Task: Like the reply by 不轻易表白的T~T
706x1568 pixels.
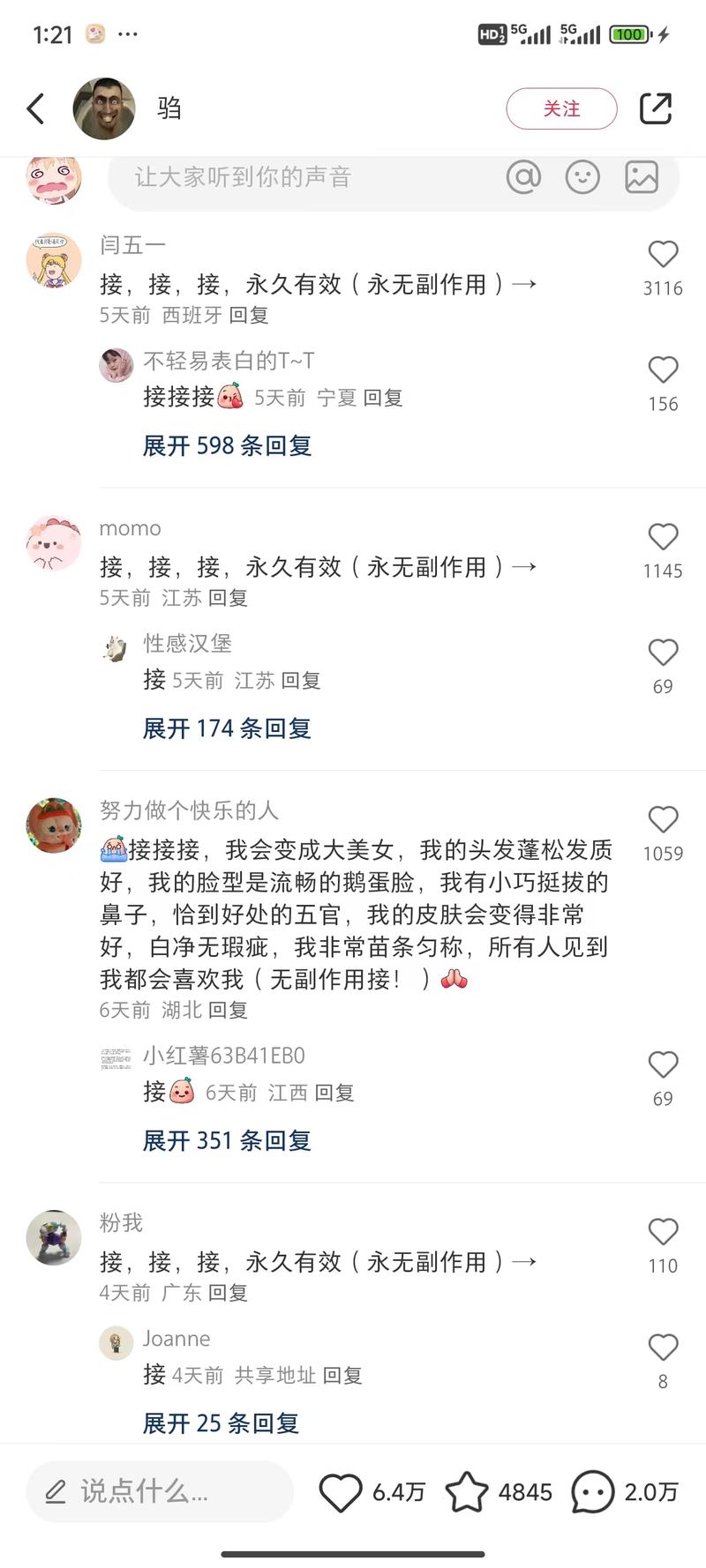Action: click(x=663, y=370)
